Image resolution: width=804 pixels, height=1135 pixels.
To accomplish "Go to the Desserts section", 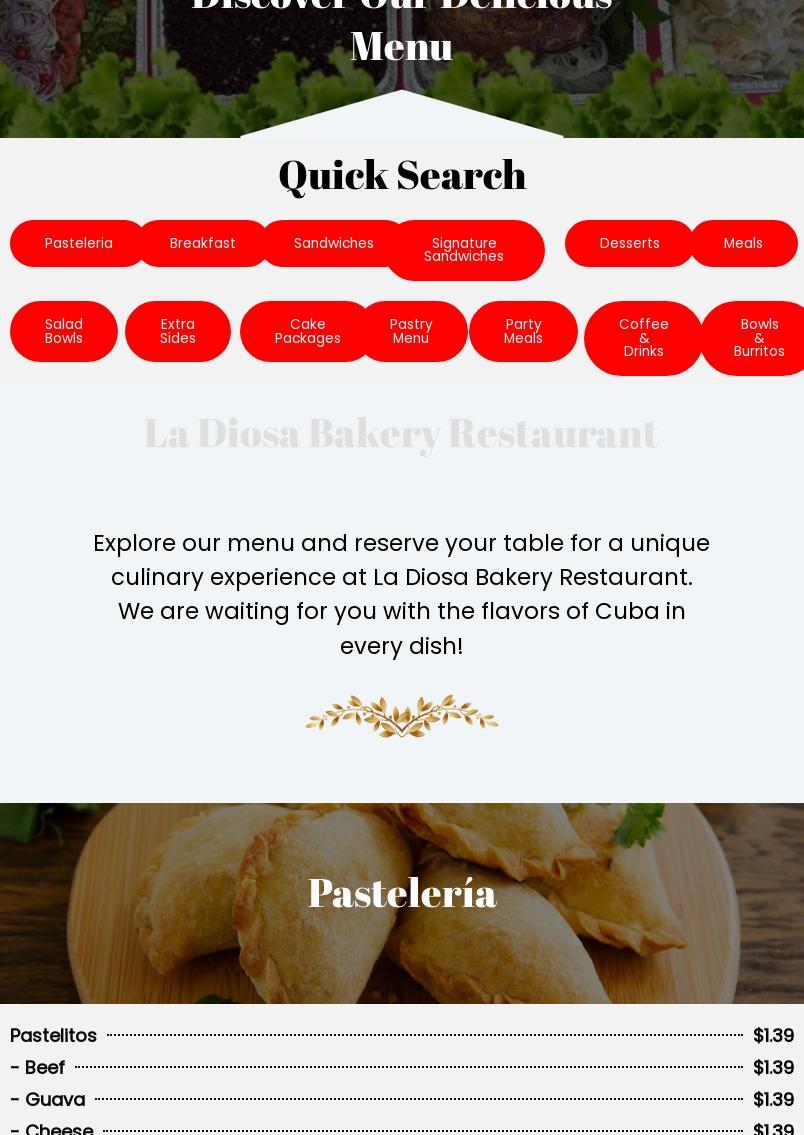I will coord(629,243).
